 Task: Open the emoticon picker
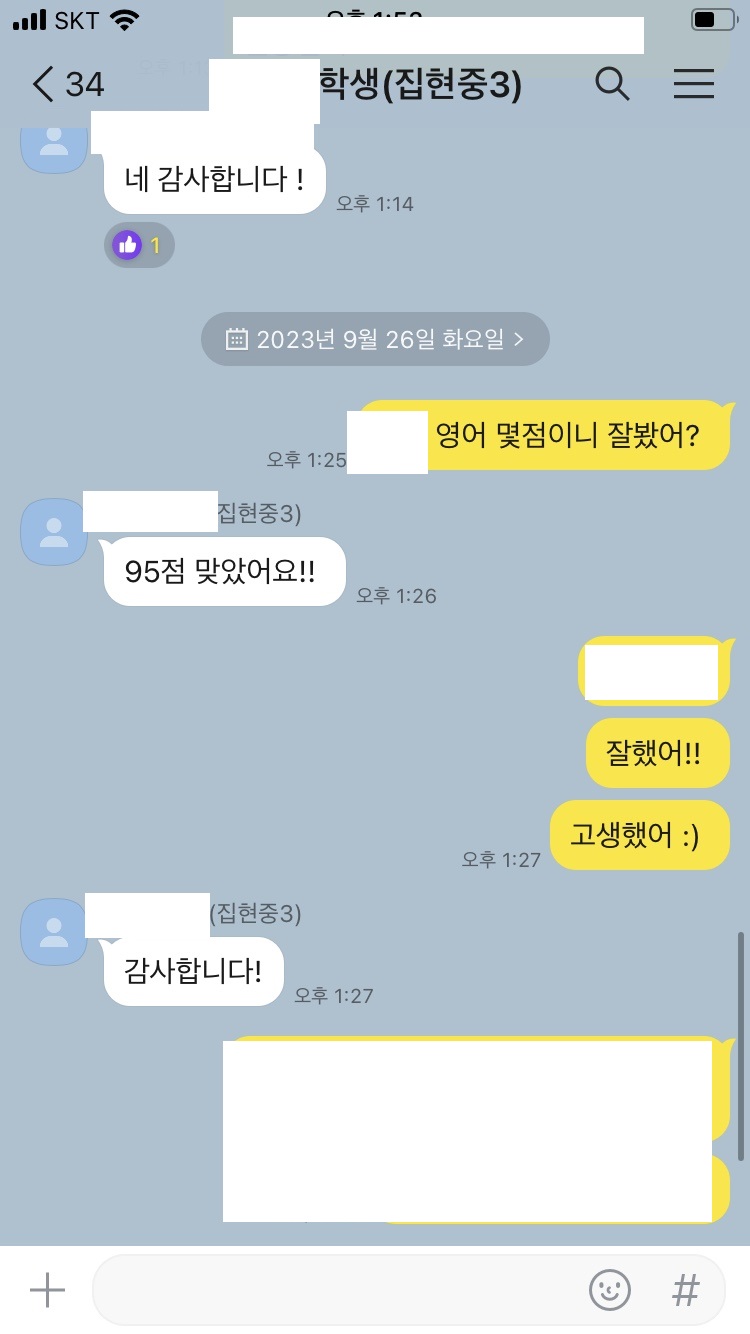click(x=610, y=1290)
